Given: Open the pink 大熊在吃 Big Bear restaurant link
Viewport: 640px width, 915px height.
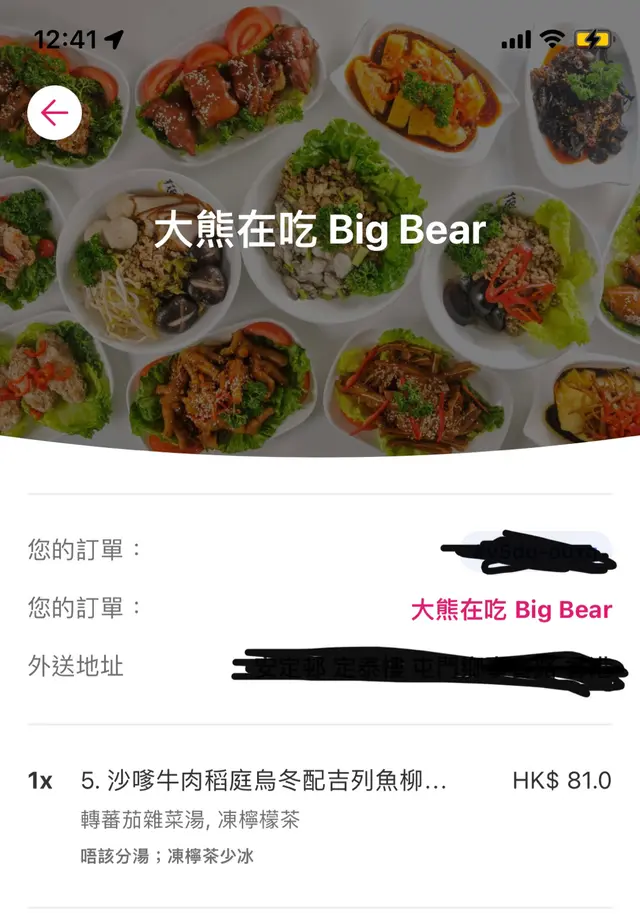Looking at the screenshot, I should click(x=511, y=609).
